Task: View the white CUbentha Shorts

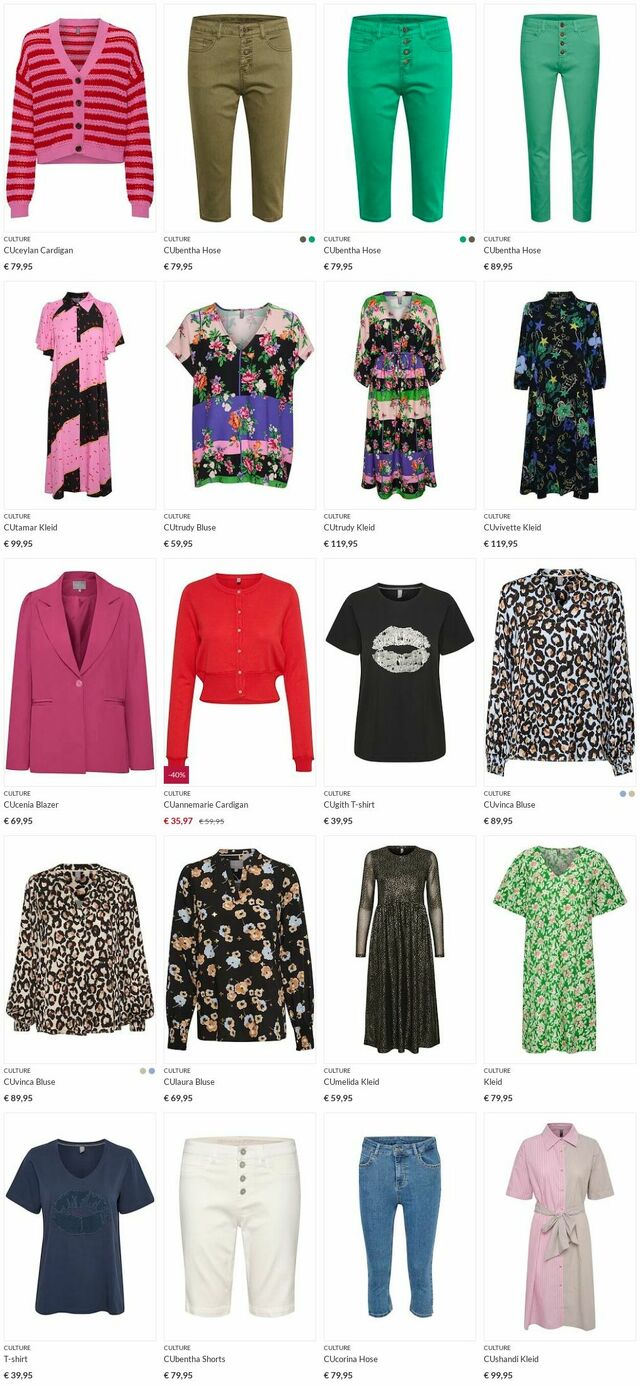Action: pyautogui.click(x=240, y=1226)
